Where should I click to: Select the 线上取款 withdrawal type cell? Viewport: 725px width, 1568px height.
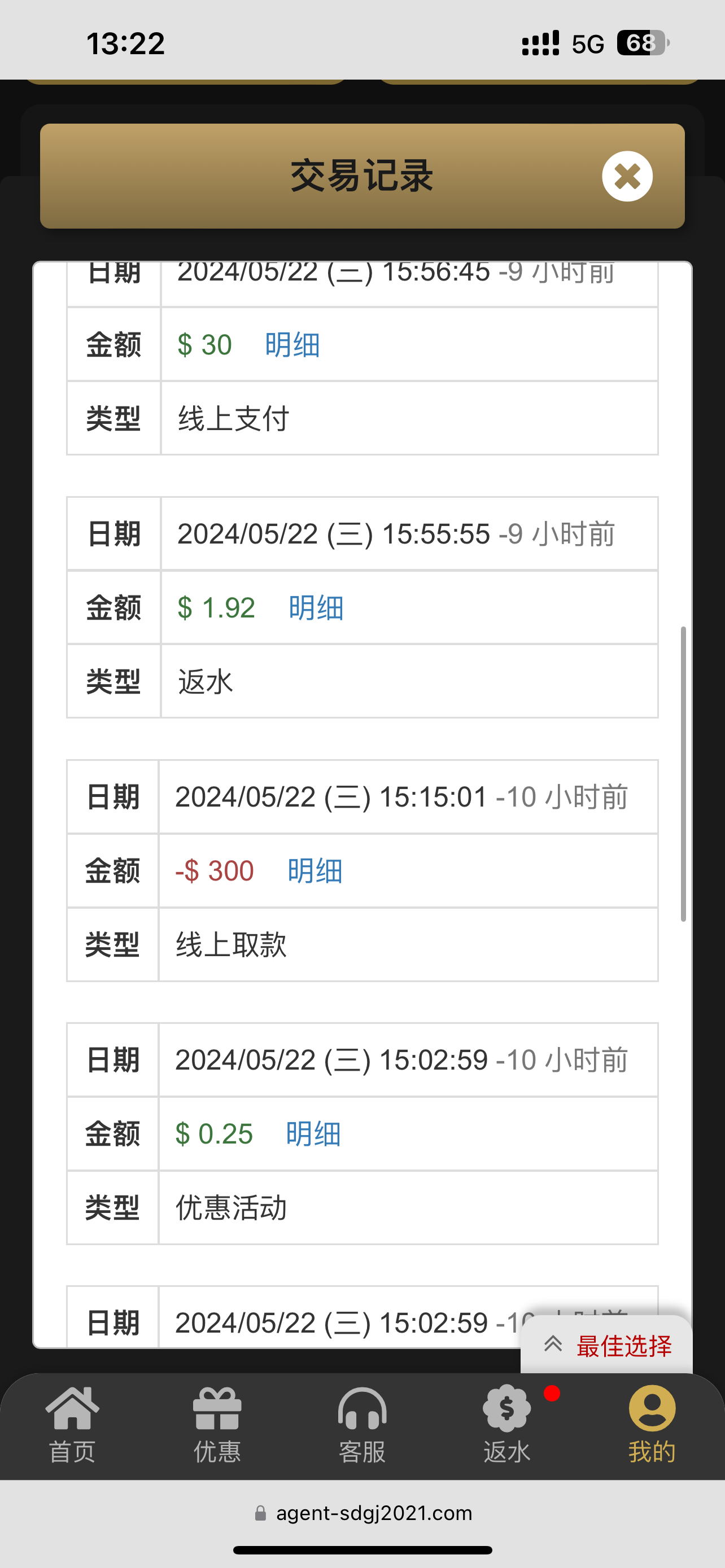pos(230,945)
